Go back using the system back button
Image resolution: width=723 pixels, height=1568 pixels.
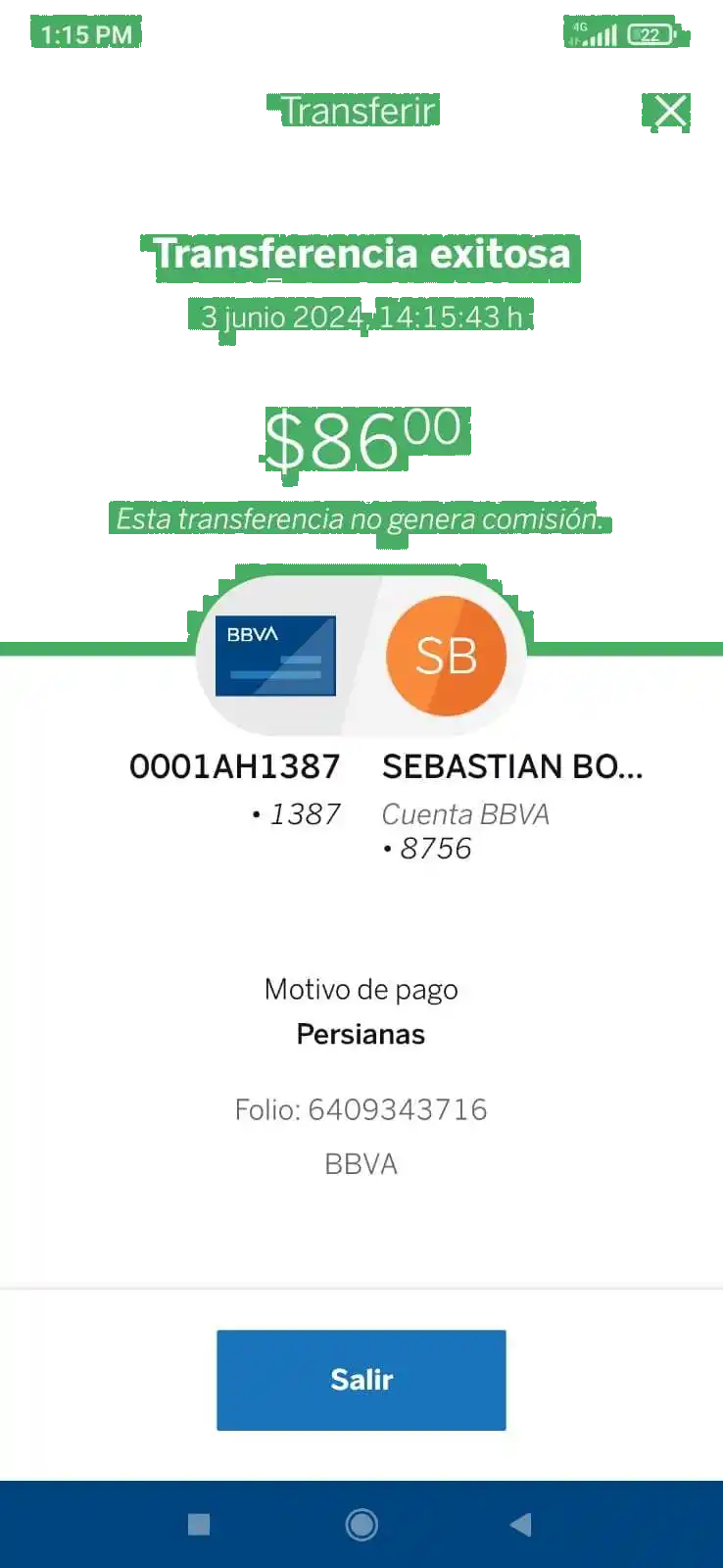coord(520,1524)
